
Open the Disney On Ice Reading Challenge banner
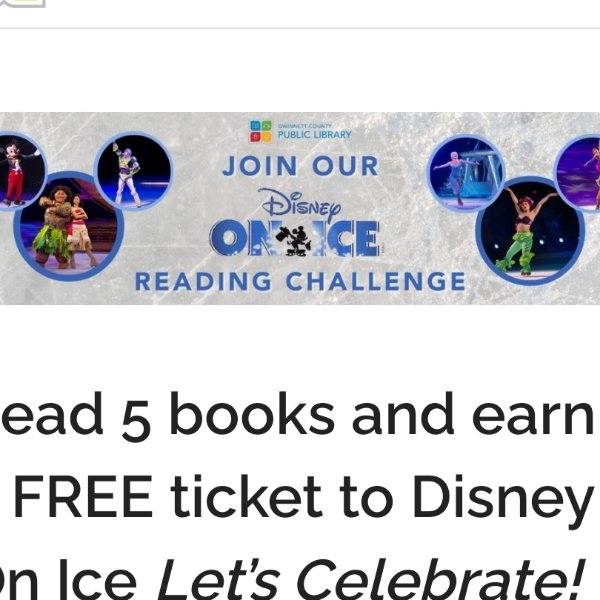coord(300,208)
